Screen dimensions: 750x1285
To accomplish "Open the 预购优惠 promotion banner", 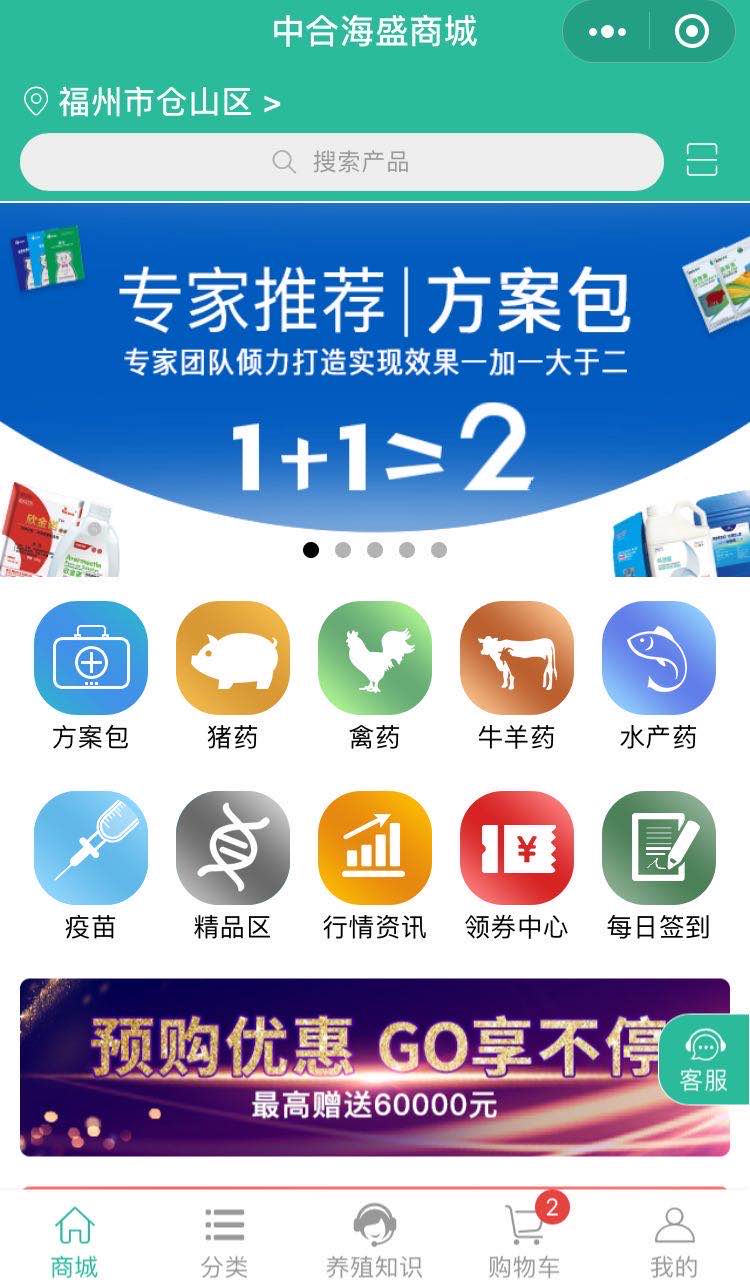I will (x=340, y=1067).
